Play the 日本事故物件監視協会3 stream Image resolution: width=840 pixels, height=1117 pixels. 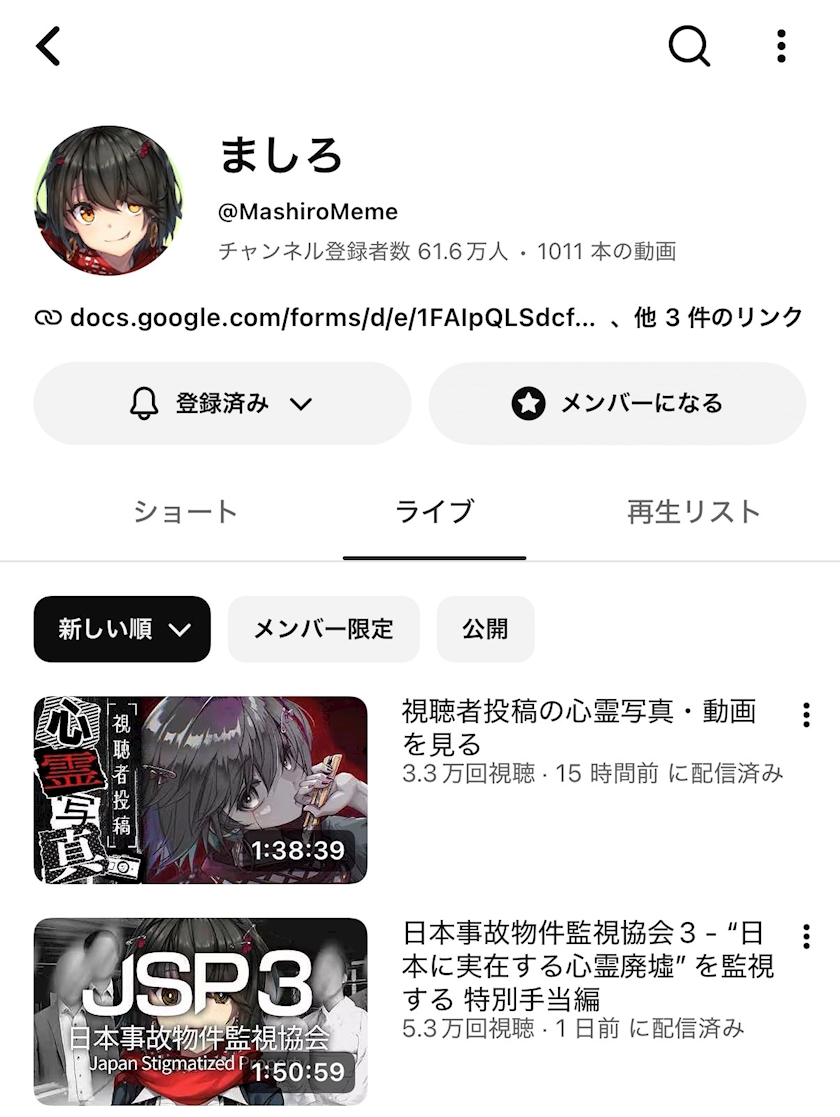pos(200,1012)
